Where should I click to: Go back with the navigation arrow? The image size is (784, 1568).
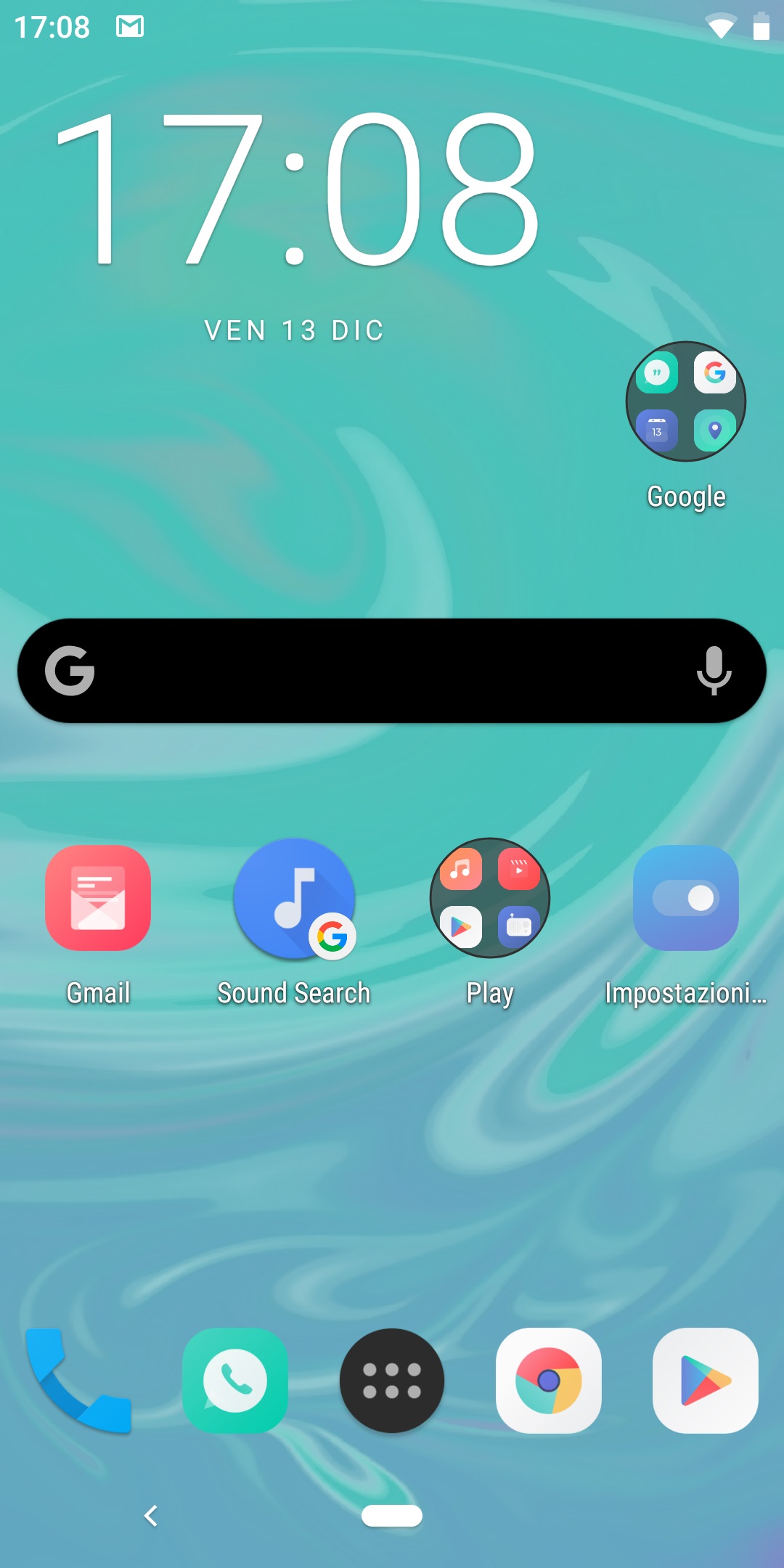click(x=151, y=1516)
